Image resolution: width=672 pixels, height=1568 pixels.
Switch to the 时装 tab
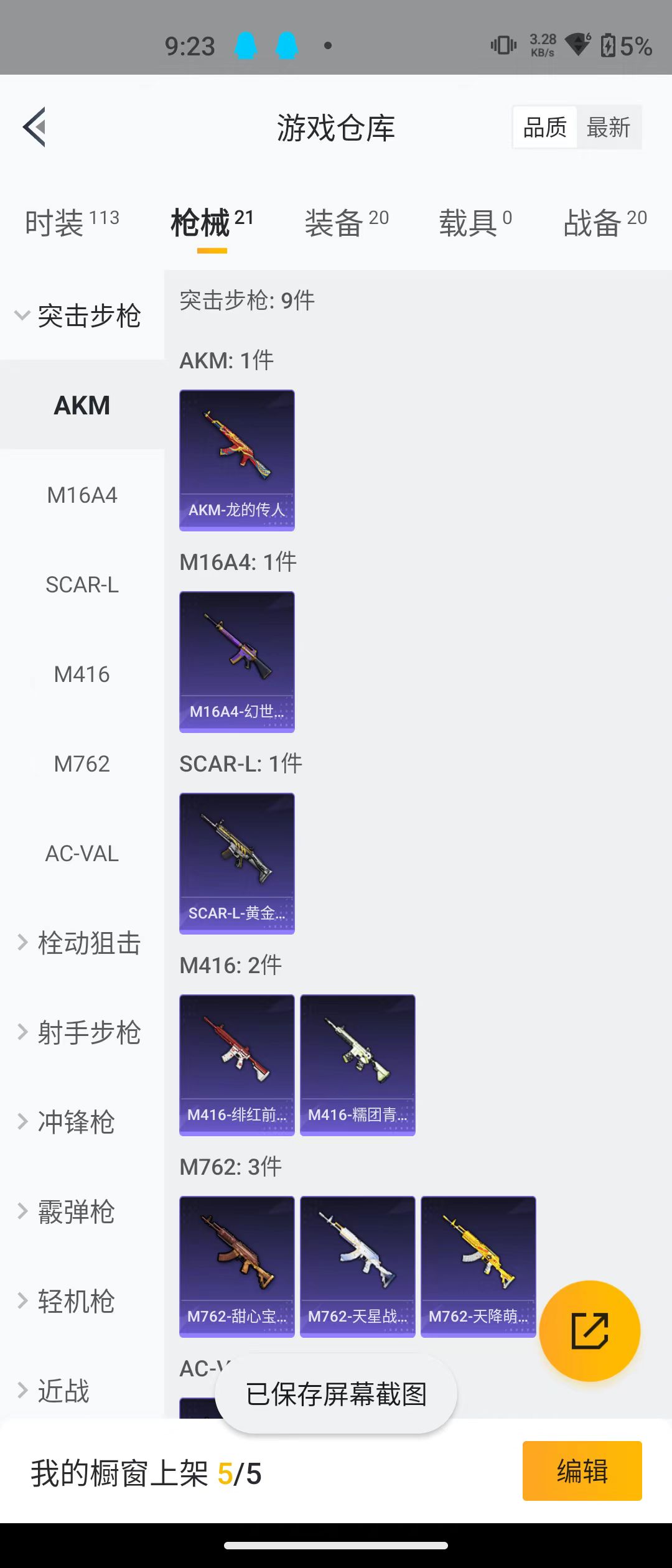click(x=72, y=223)
